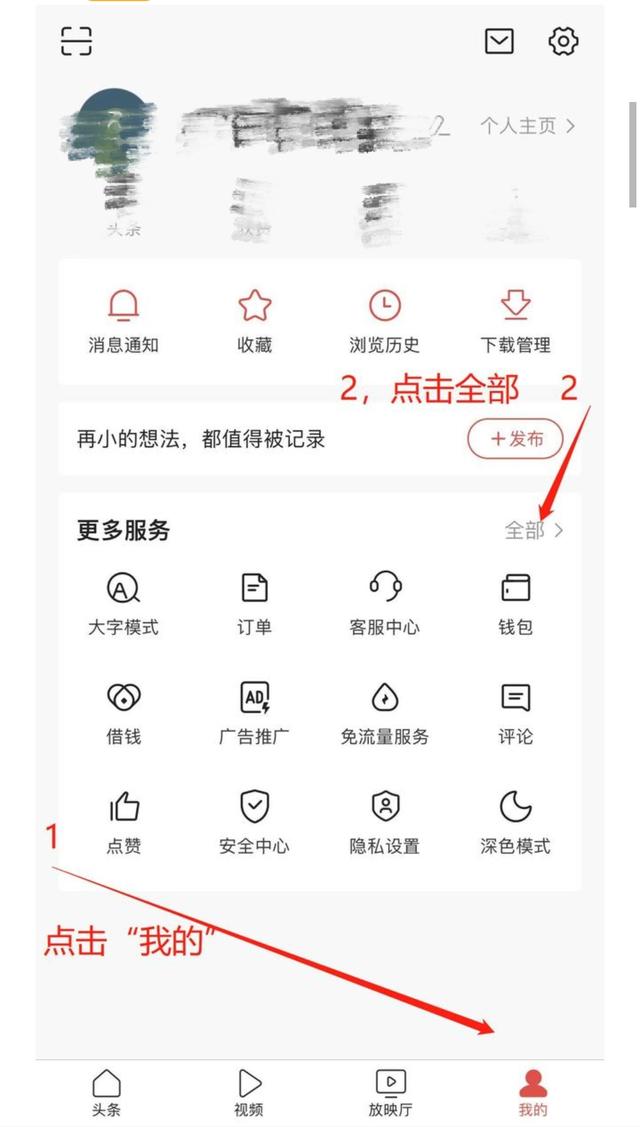Open 订单 orders
The width and height of the screenshot is (640, 1127).
point(254,604)
